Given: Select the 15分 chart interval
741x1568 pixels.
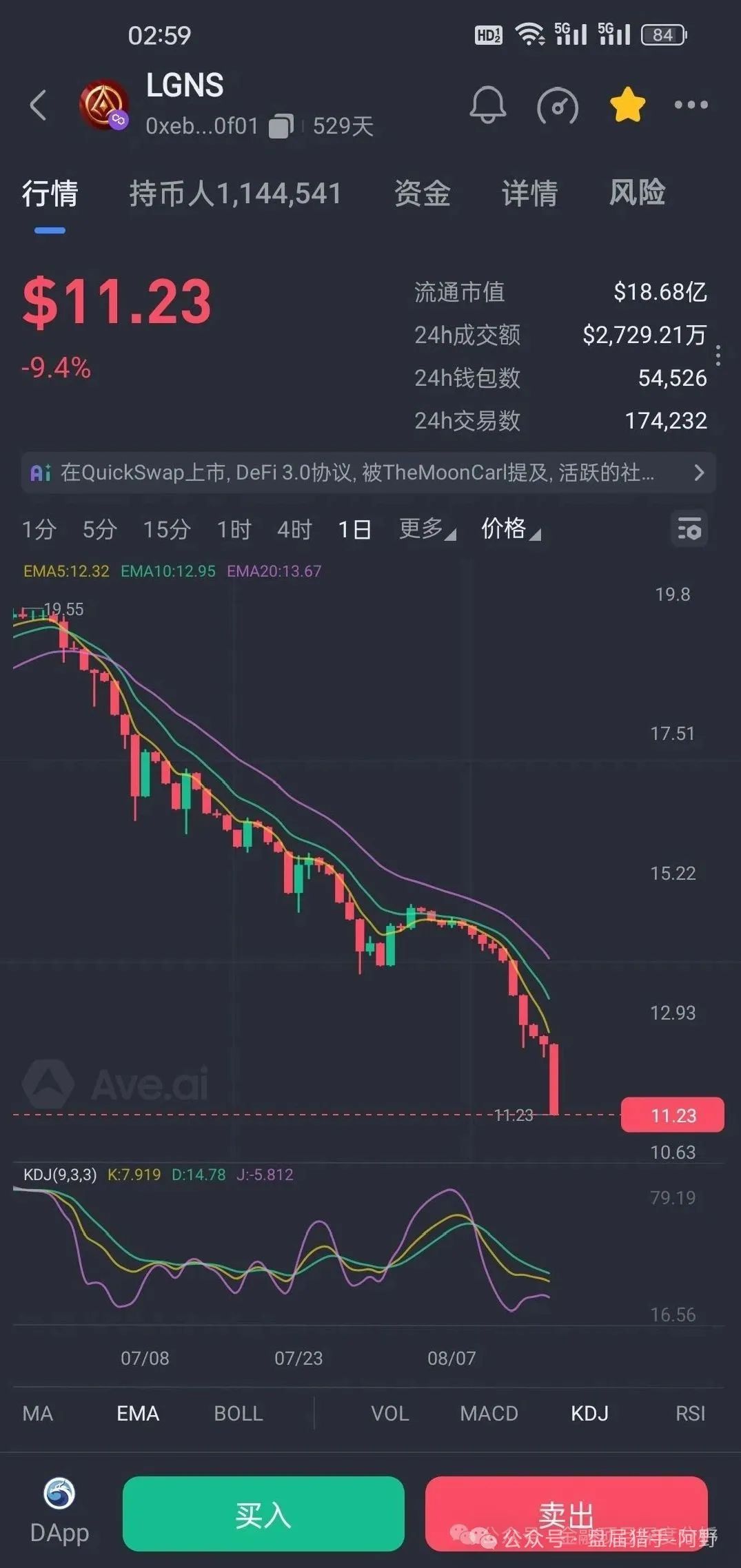Looking at the screenshot, I should [x=166, y=529].
